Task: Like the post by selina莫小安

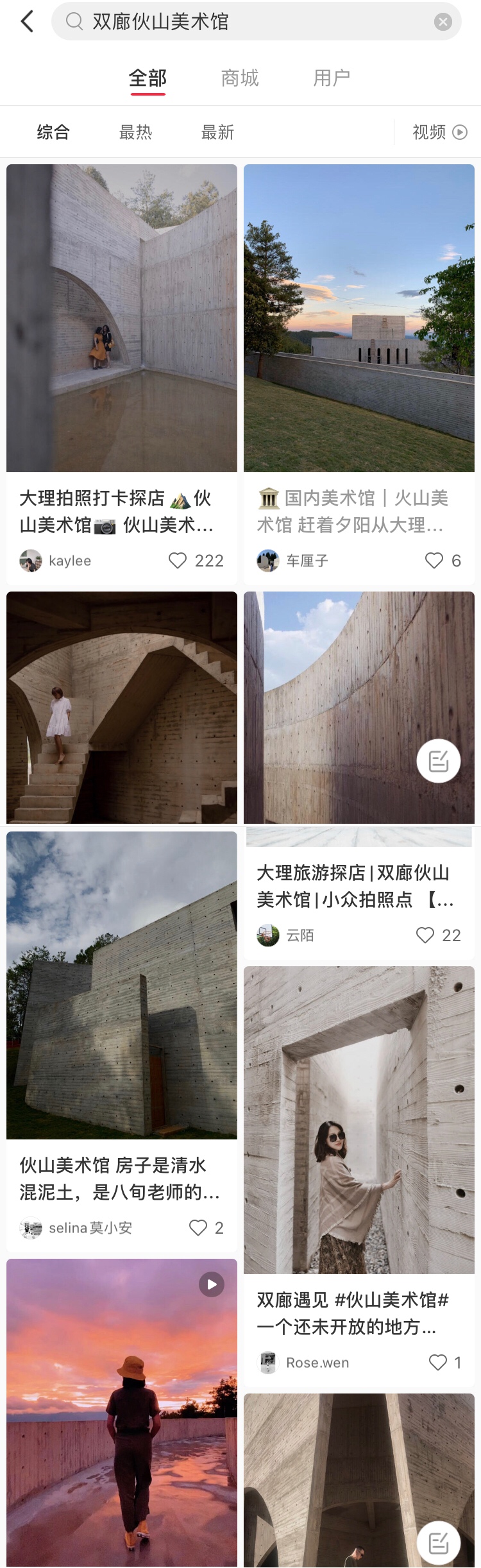Action: pyautogui.click(x=198, y=1228)
